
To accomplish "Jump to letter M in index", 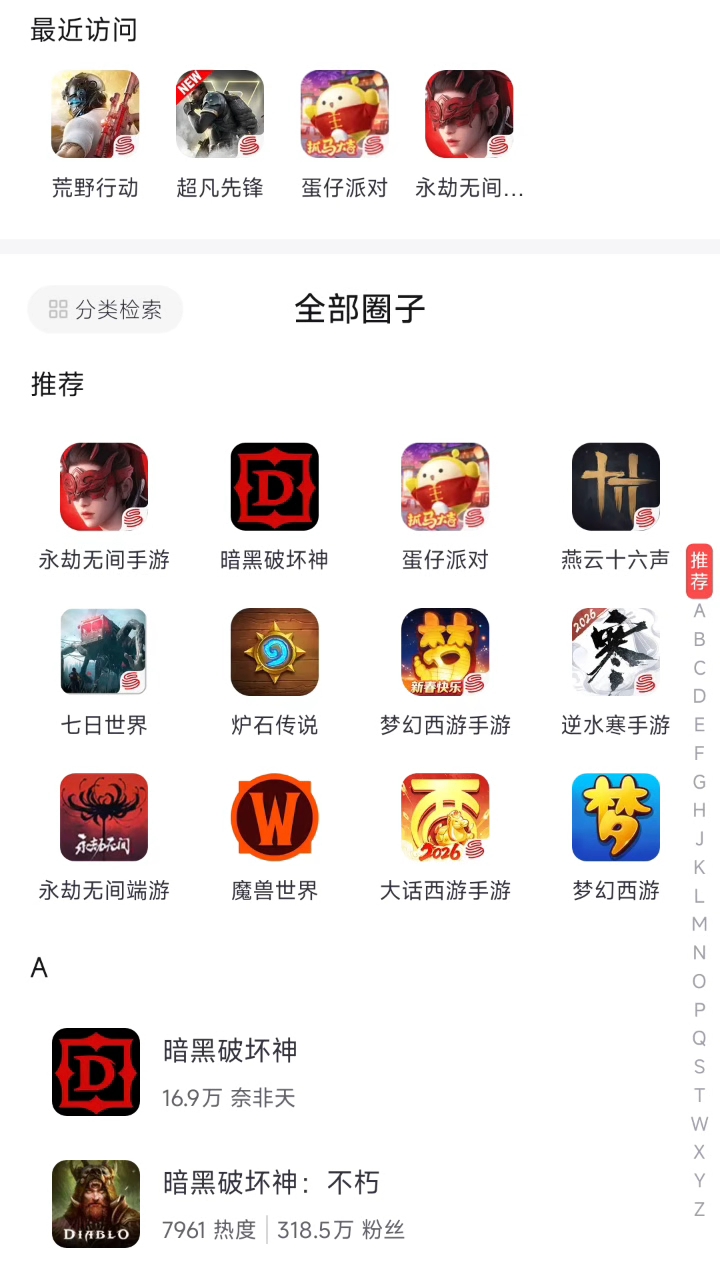I will (699, 924).
